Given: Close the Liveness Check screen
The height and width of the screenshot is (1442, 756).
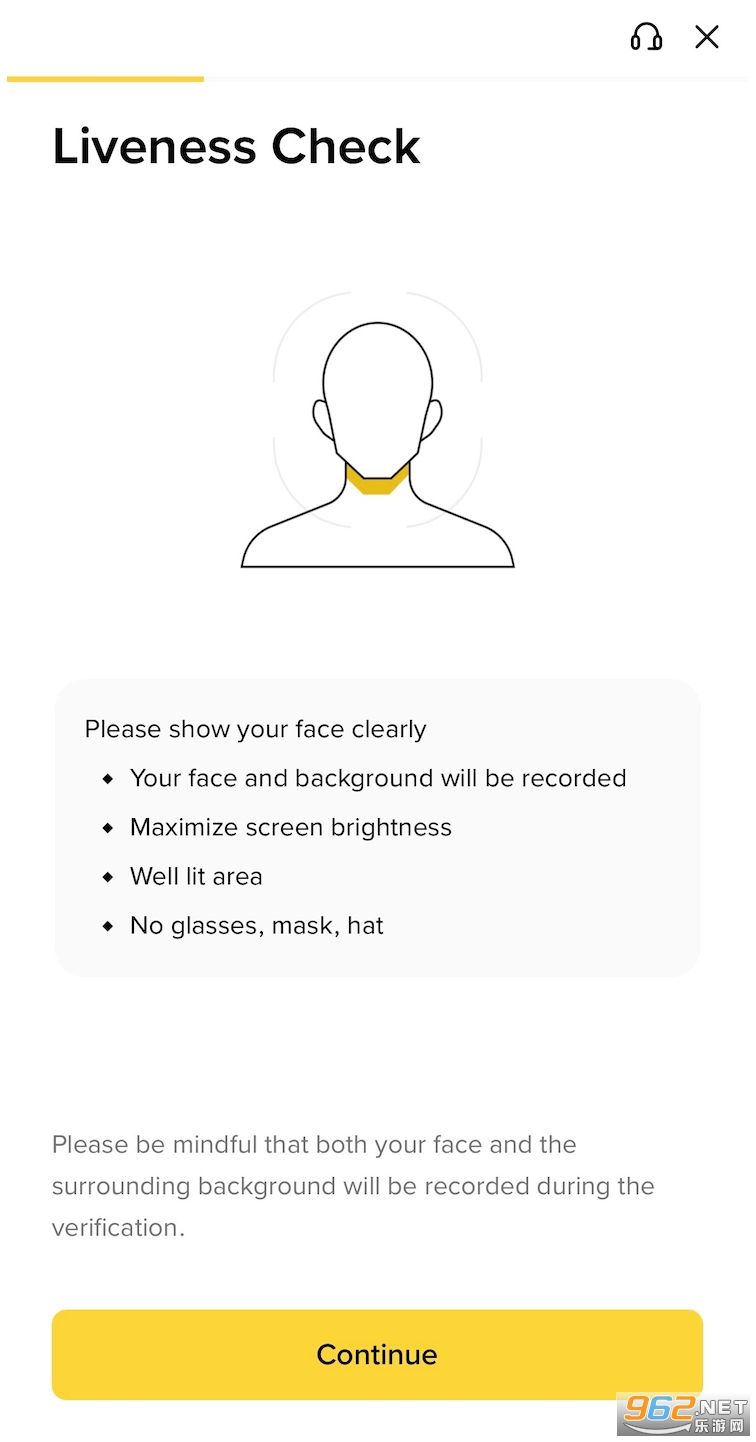Looking at the screenshot, I should tap(707, 38).
